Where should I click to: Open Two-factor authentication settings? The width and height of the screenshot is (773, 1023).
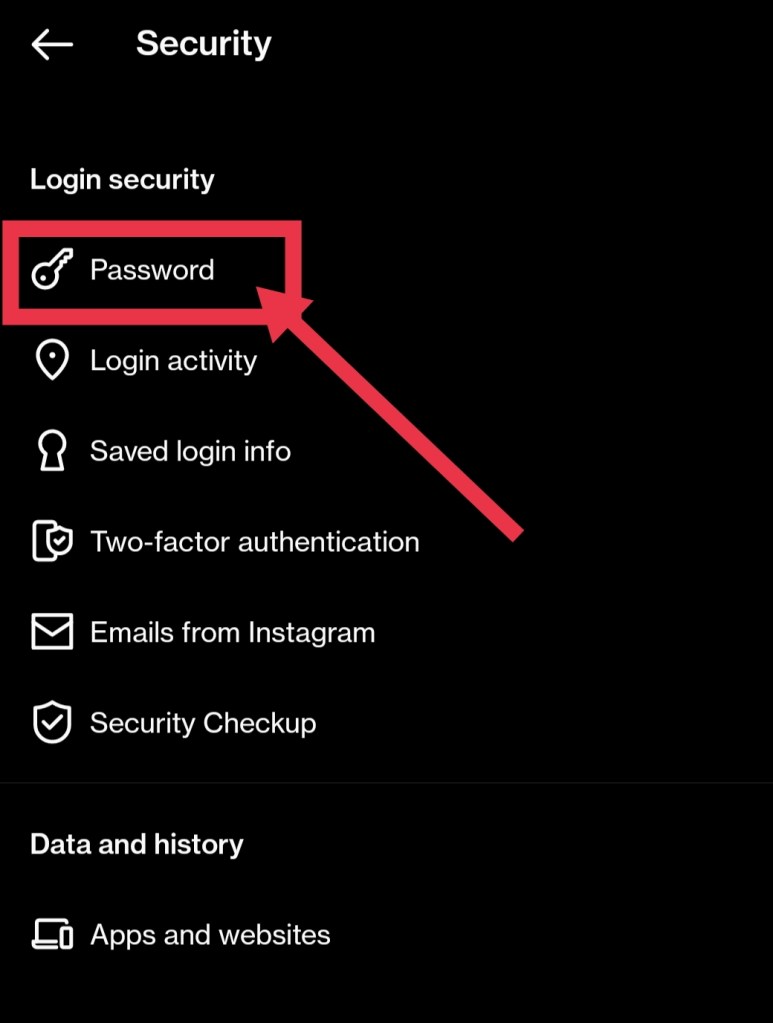[254, 542]
